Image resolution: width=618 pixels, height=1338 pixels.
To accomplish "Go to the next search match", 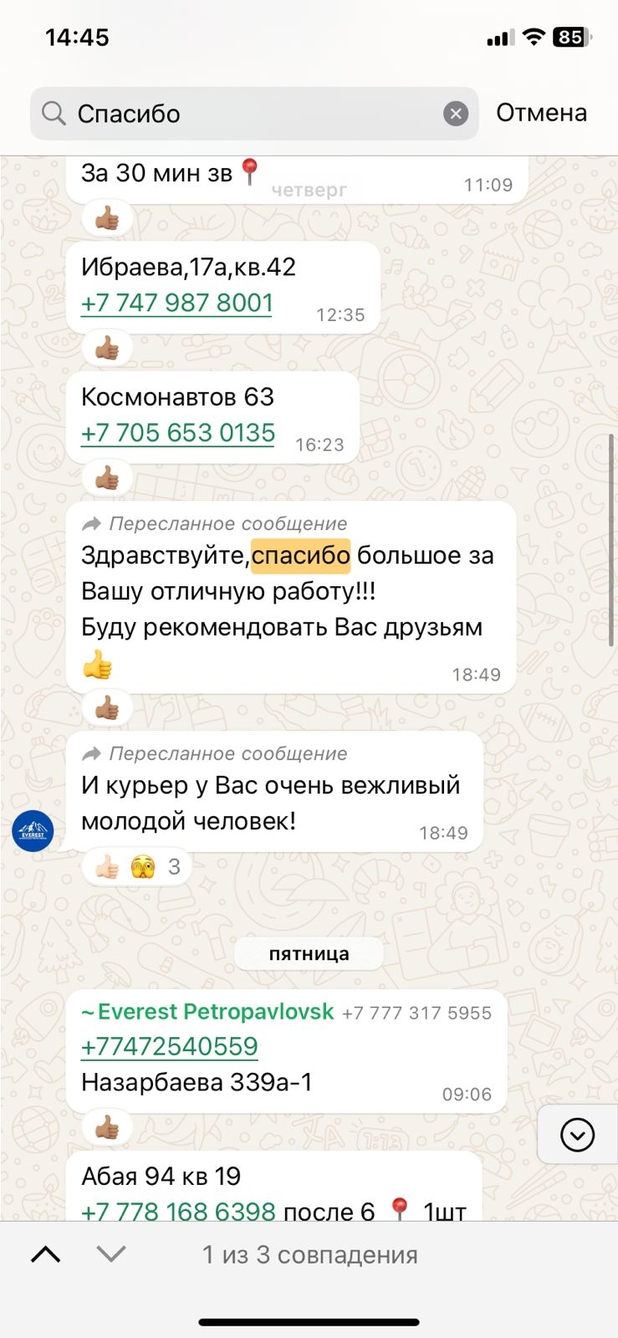I will tap(111, 1255).
